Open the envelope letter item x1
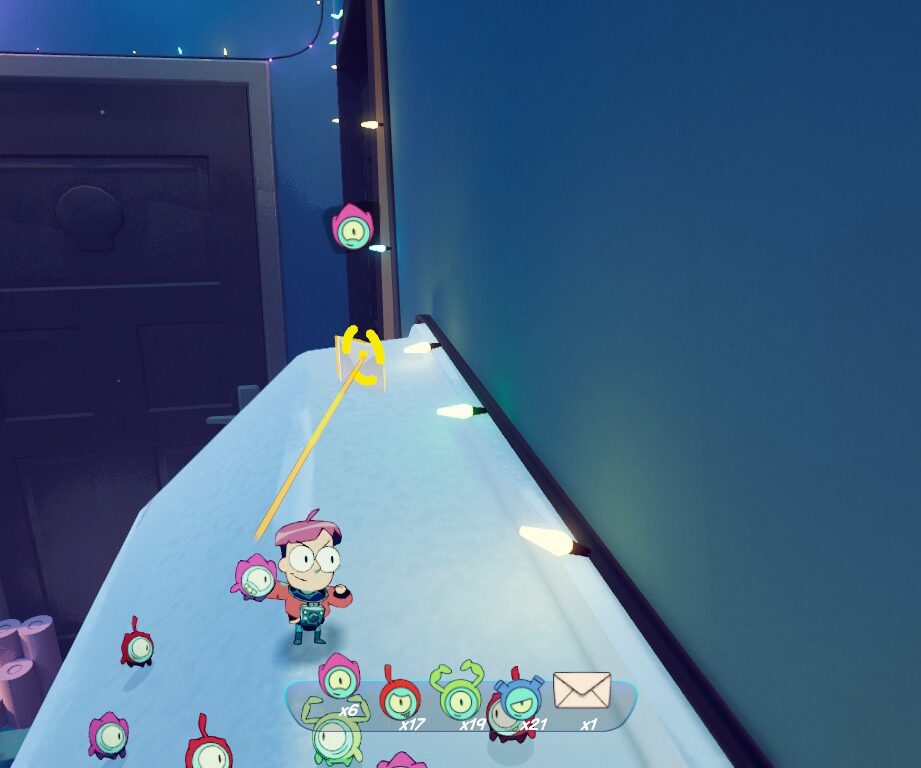921x768 pixels. pos(582,690)
